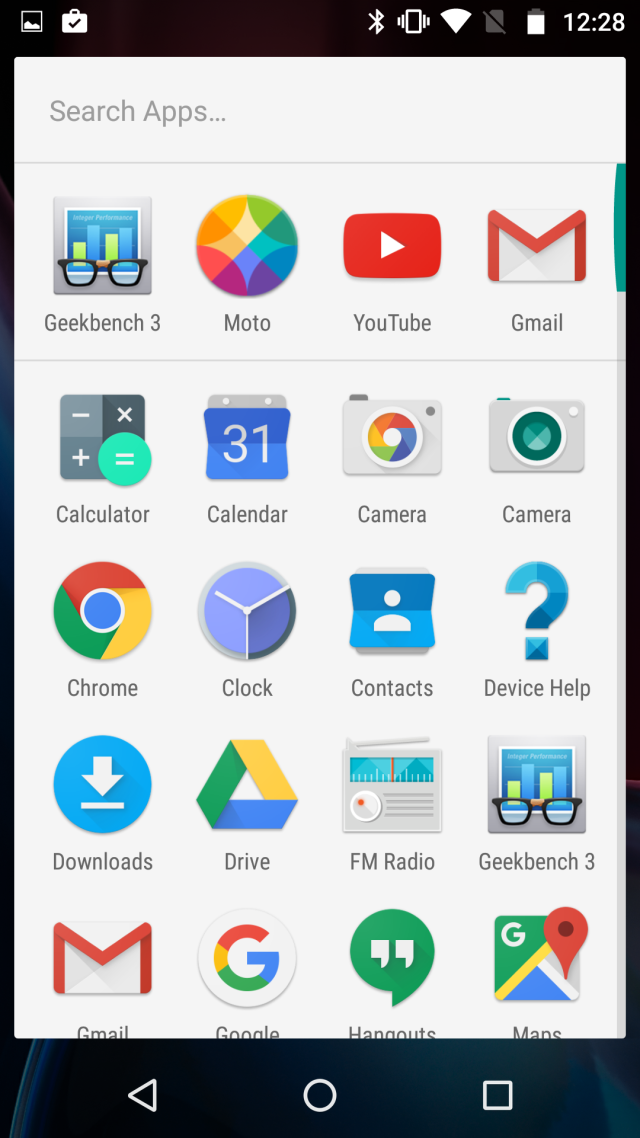
Task: Open the Calculator app
Action: [x=102, y=440]
